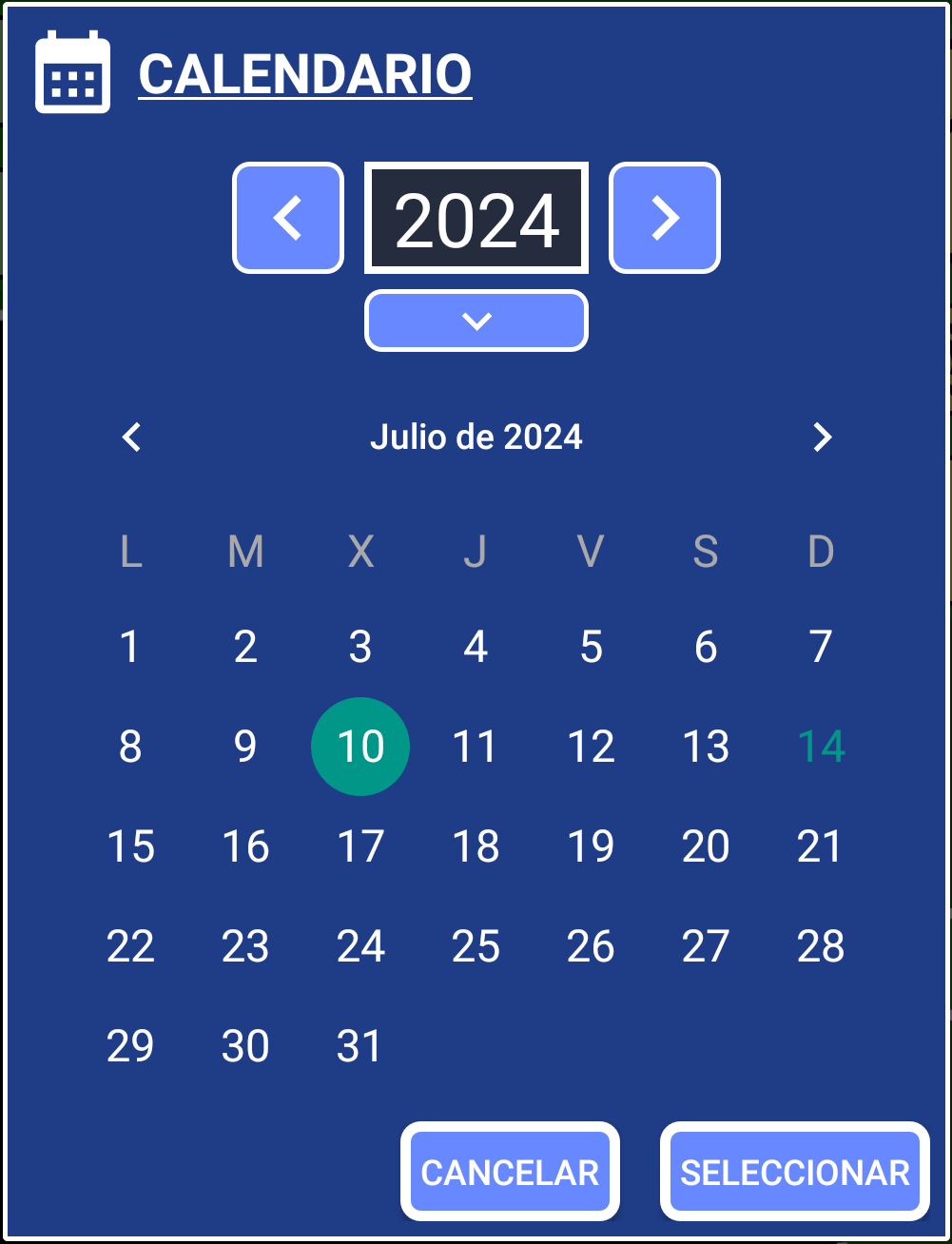Choose day 5 of July
The width and height of the screenshot is (952, 1244).
591,648
